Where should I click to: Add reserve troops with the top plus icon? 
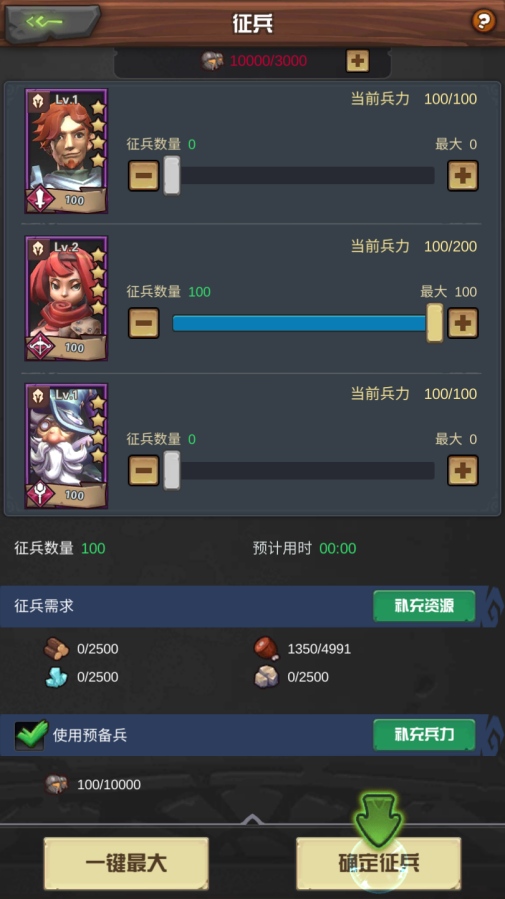pyautogui.click(x=358, y=60)
